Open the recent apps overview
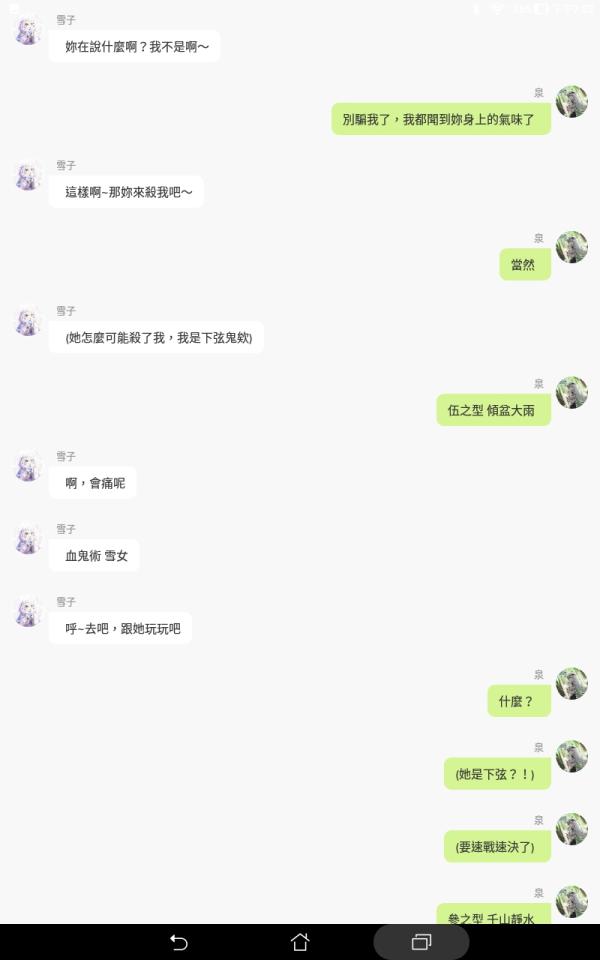The height and width of the screenshot is (960, 600). click(x=421, y=942)
